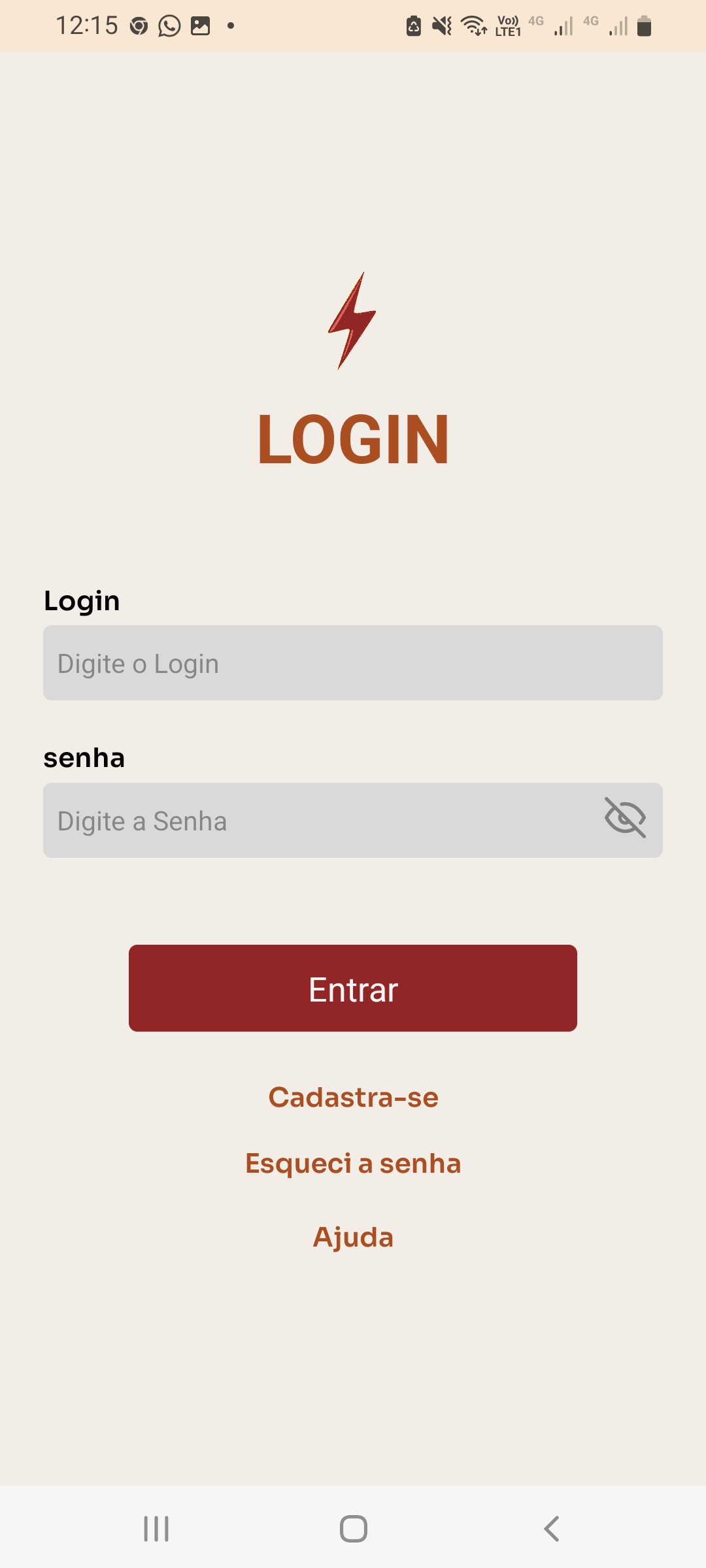
Task: Tap the mute indicator in the status bar
Action: [x=441, y=26]
